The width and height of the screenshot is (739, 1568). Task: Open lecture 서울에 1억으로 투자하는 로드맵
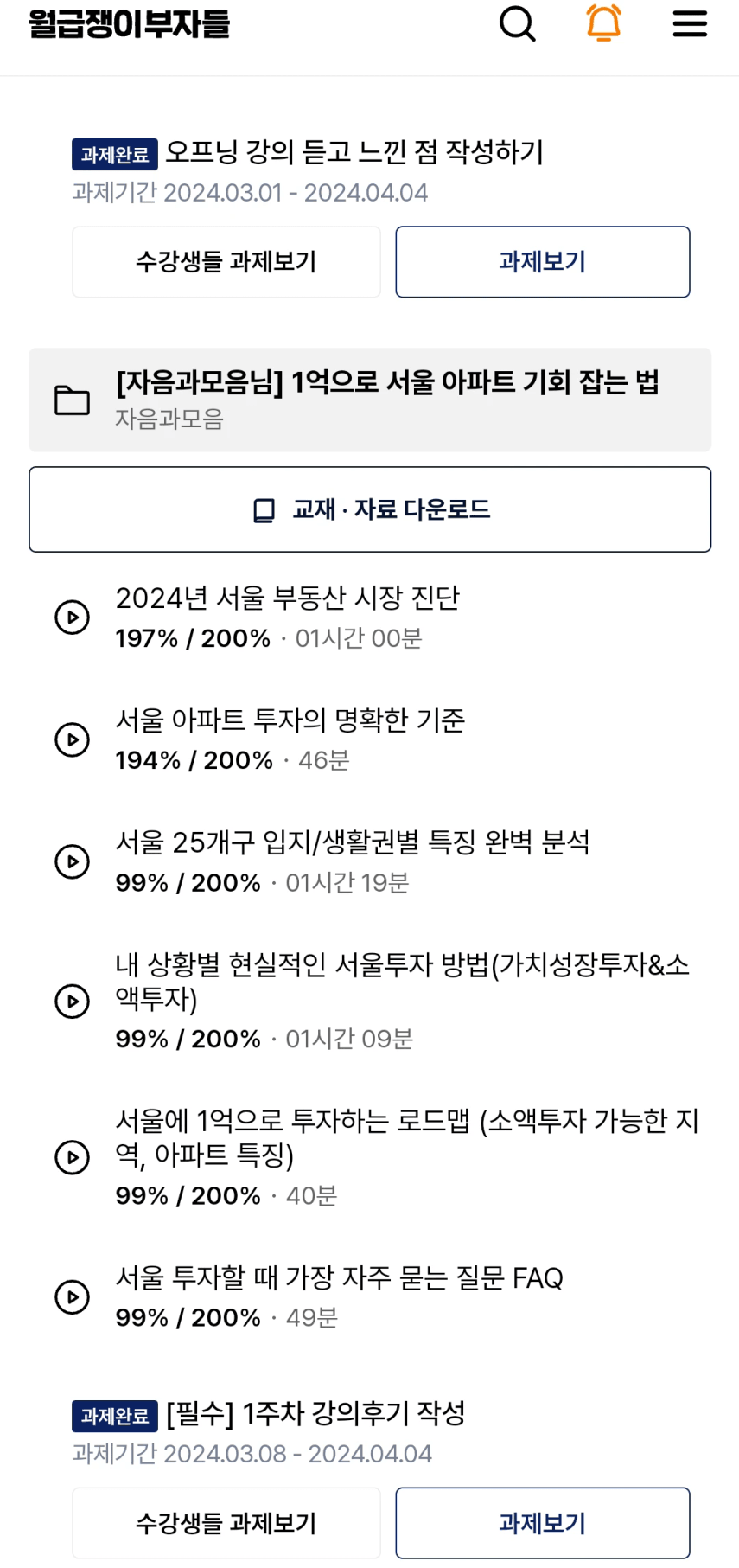(x=370, y=1157)
